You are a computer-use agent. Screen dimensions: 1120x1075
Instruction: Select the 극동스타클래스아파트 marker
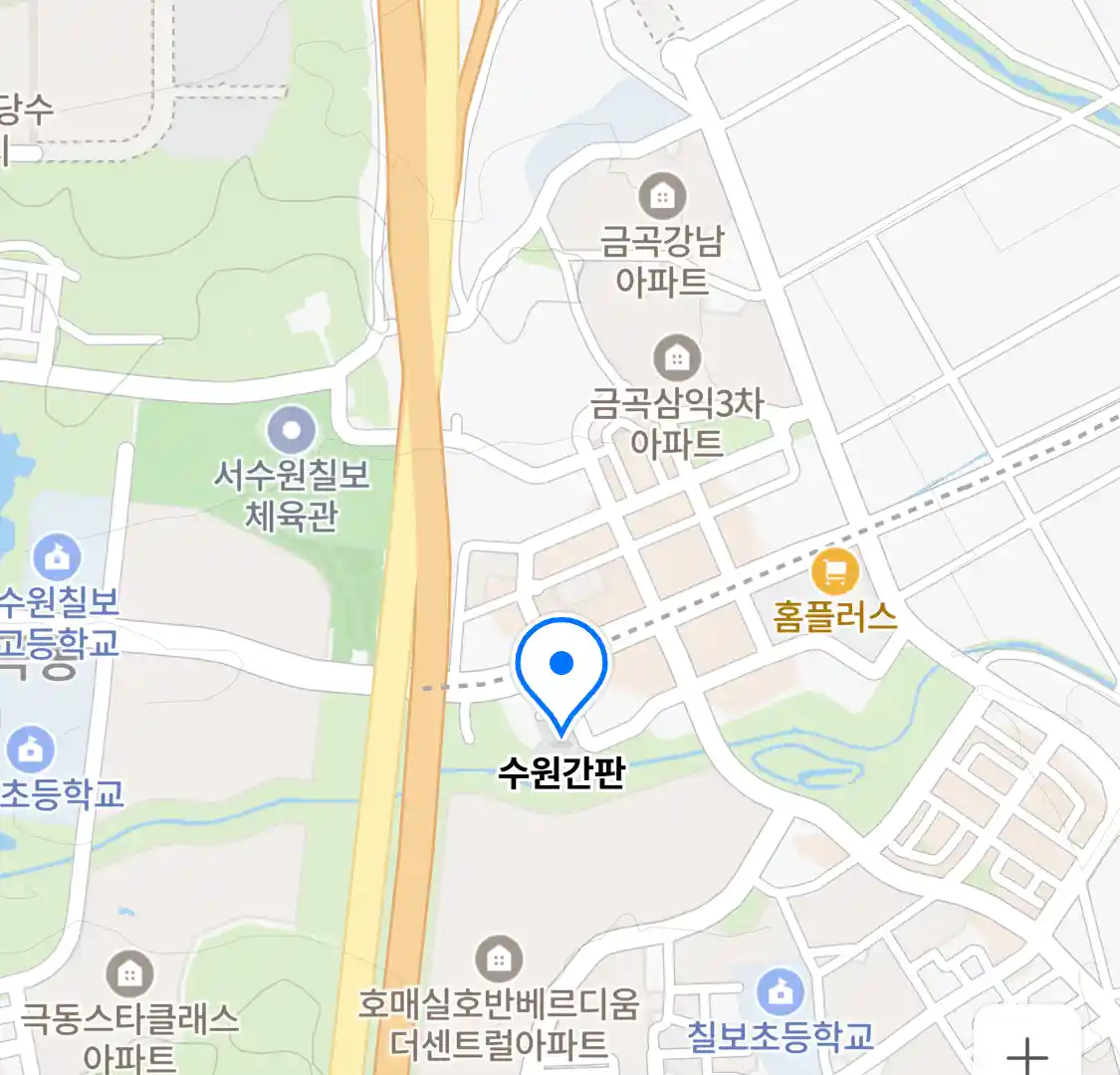pyautogui.click(x=129, y=974)
